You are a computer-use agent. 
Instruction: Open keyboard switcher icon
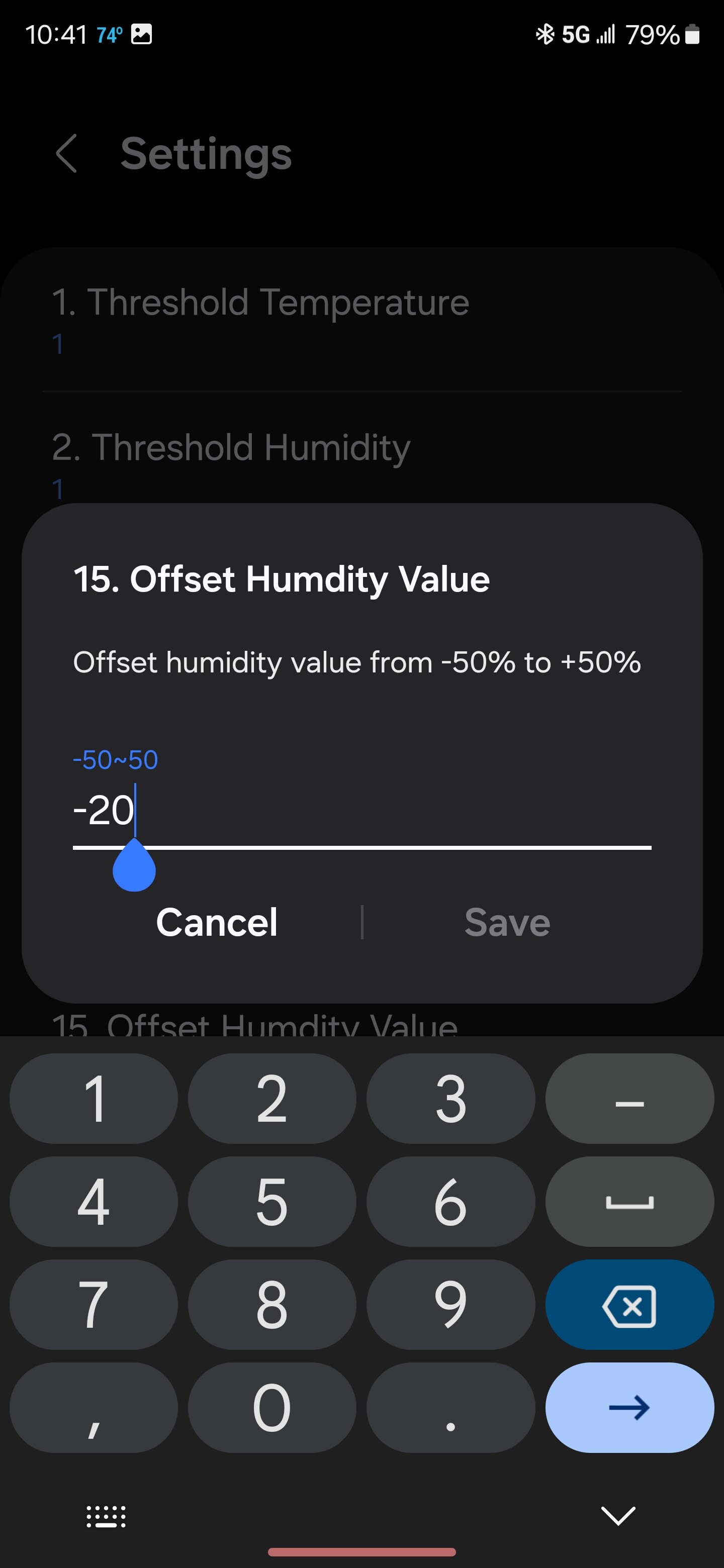pos(106,1516)
